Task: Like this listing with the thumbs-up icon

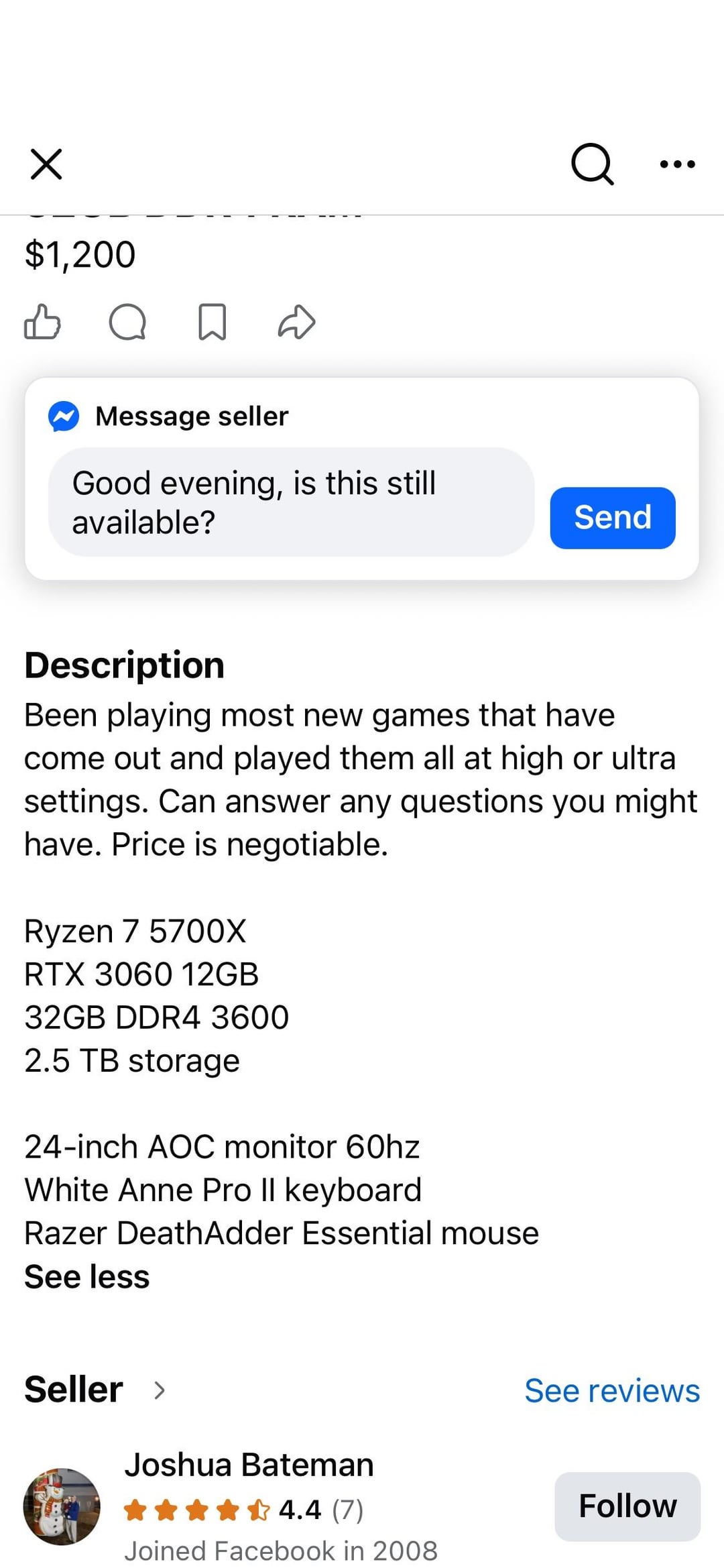Action: (42, 322)
